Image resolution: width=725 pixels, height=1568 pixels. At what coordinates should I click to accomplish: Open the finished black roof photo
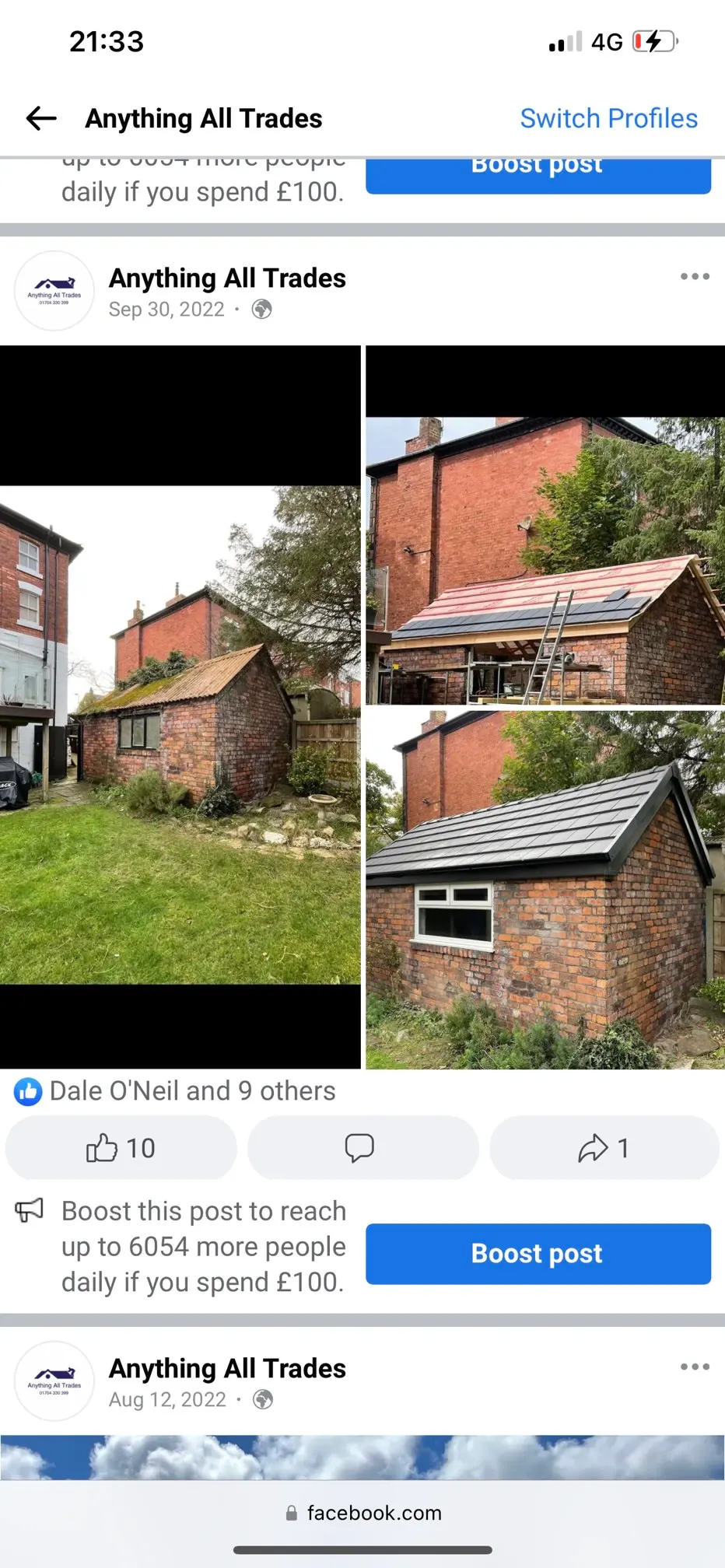[545, 890]
